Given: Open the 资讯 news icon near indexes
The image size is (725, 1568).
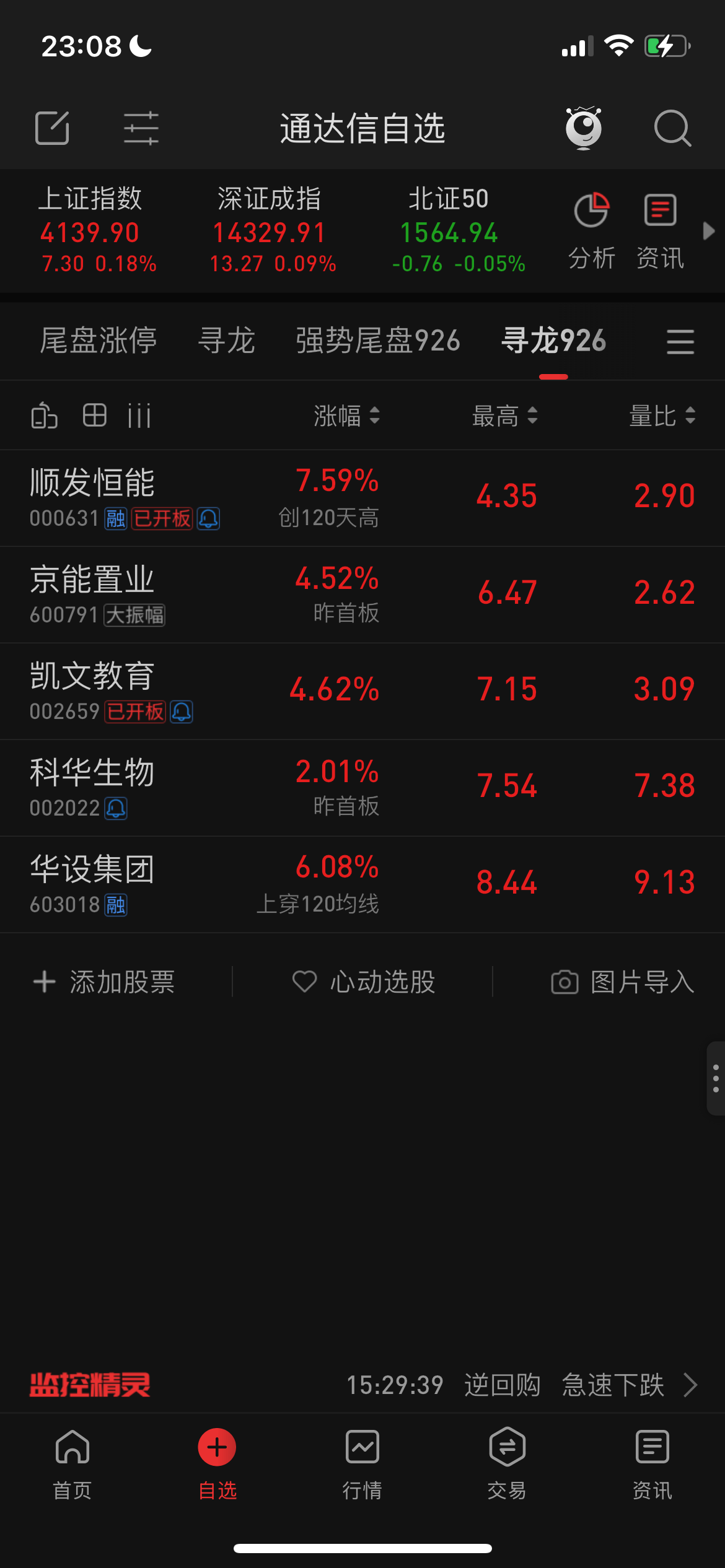Looking at the screenshot, I should coord(659,211).
